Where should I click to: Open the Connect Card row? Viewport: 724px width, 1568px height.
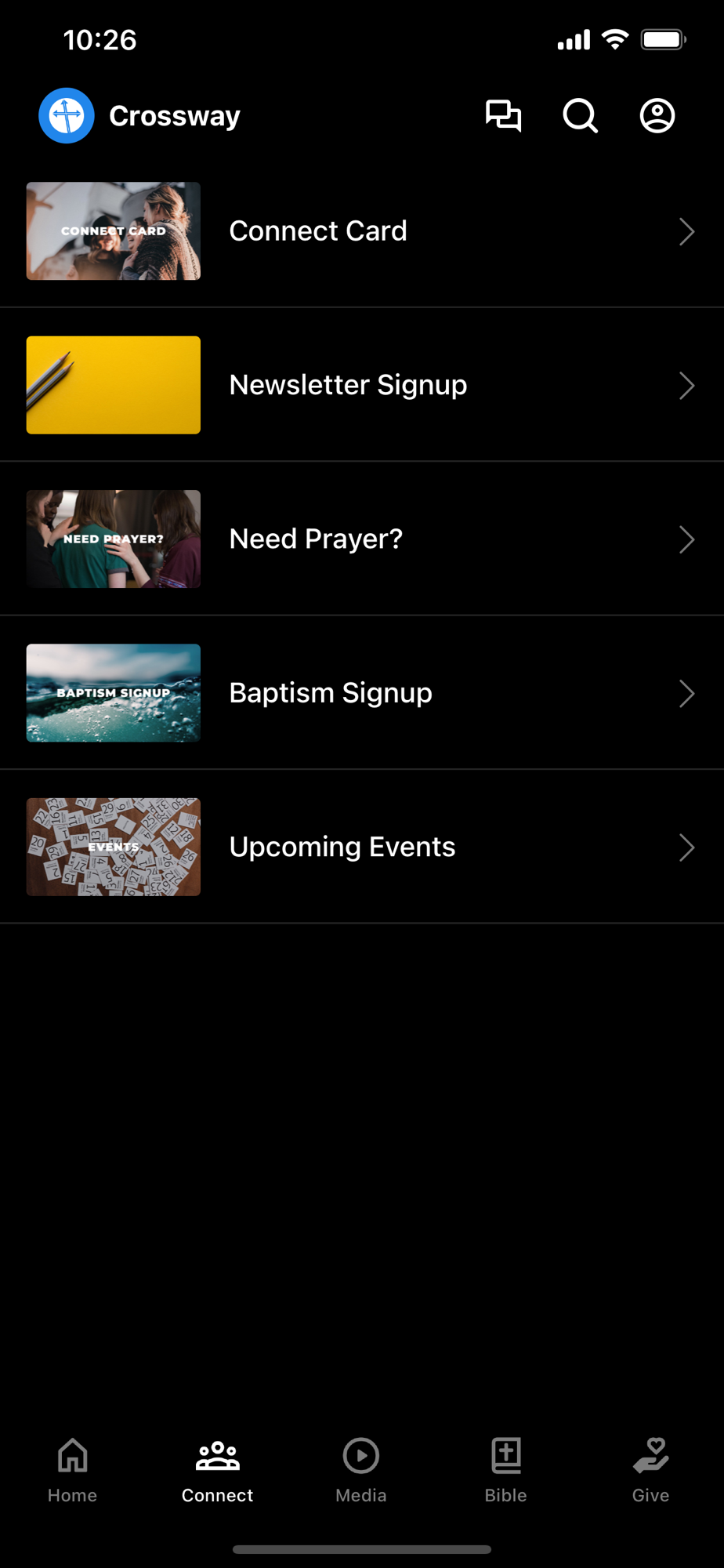coord(362,231)
